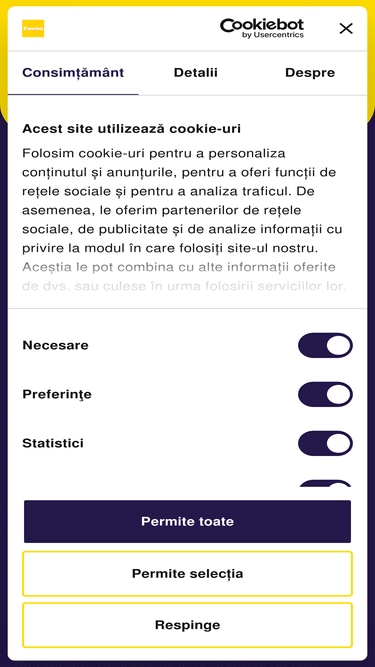The width and height of the screenshot is (375, 667).
Task: Disable the Preferințe cookies switch
Action: (325, 394)
